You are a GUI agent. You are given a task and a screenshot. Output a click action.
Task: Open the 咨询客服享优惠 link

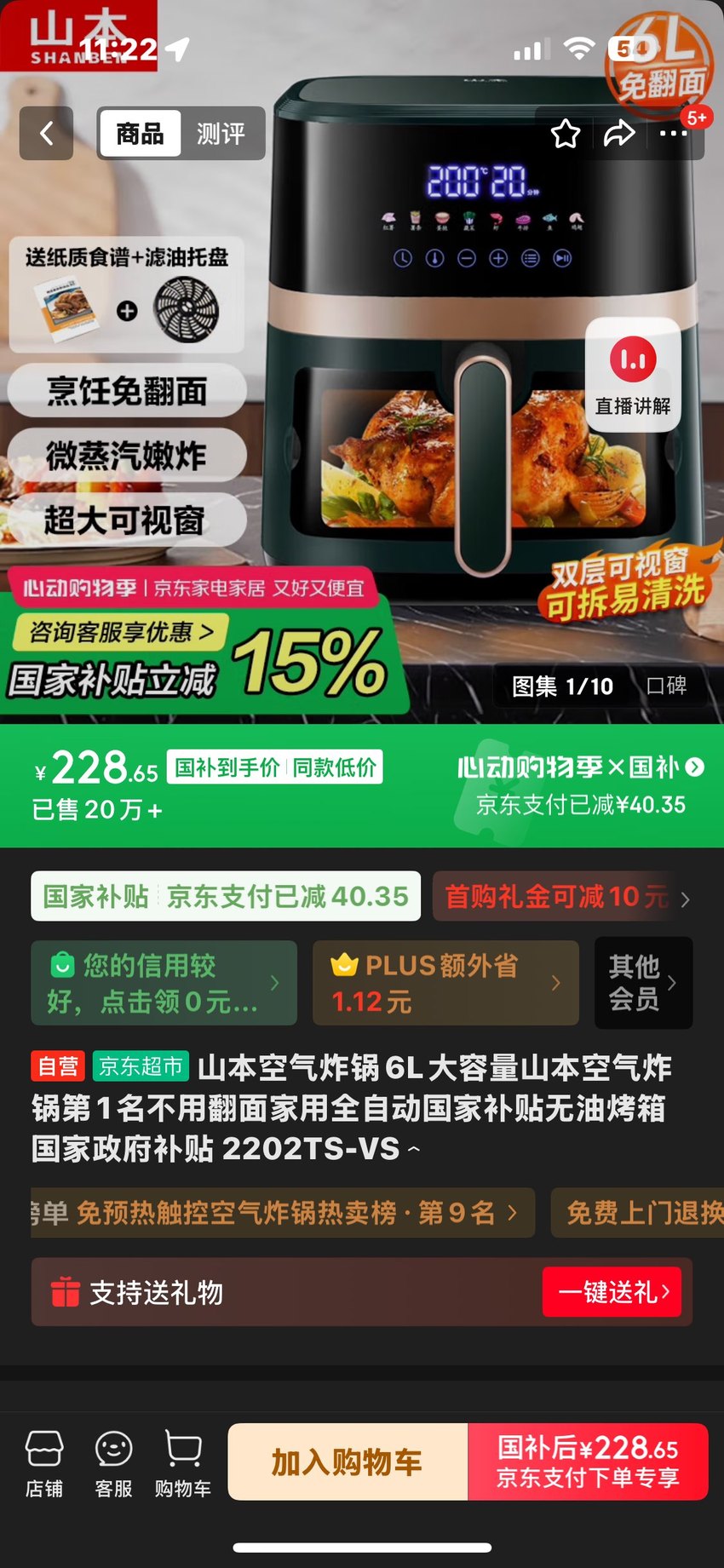point(121,632)
